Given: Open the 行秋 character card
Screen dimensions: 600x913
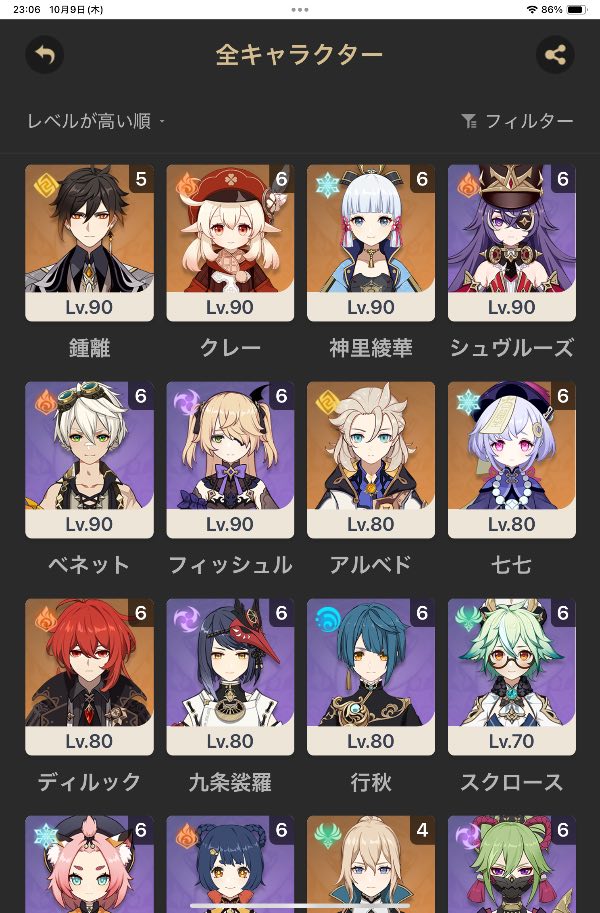Looking at the screenshot, I should click(x=371, y=677).
